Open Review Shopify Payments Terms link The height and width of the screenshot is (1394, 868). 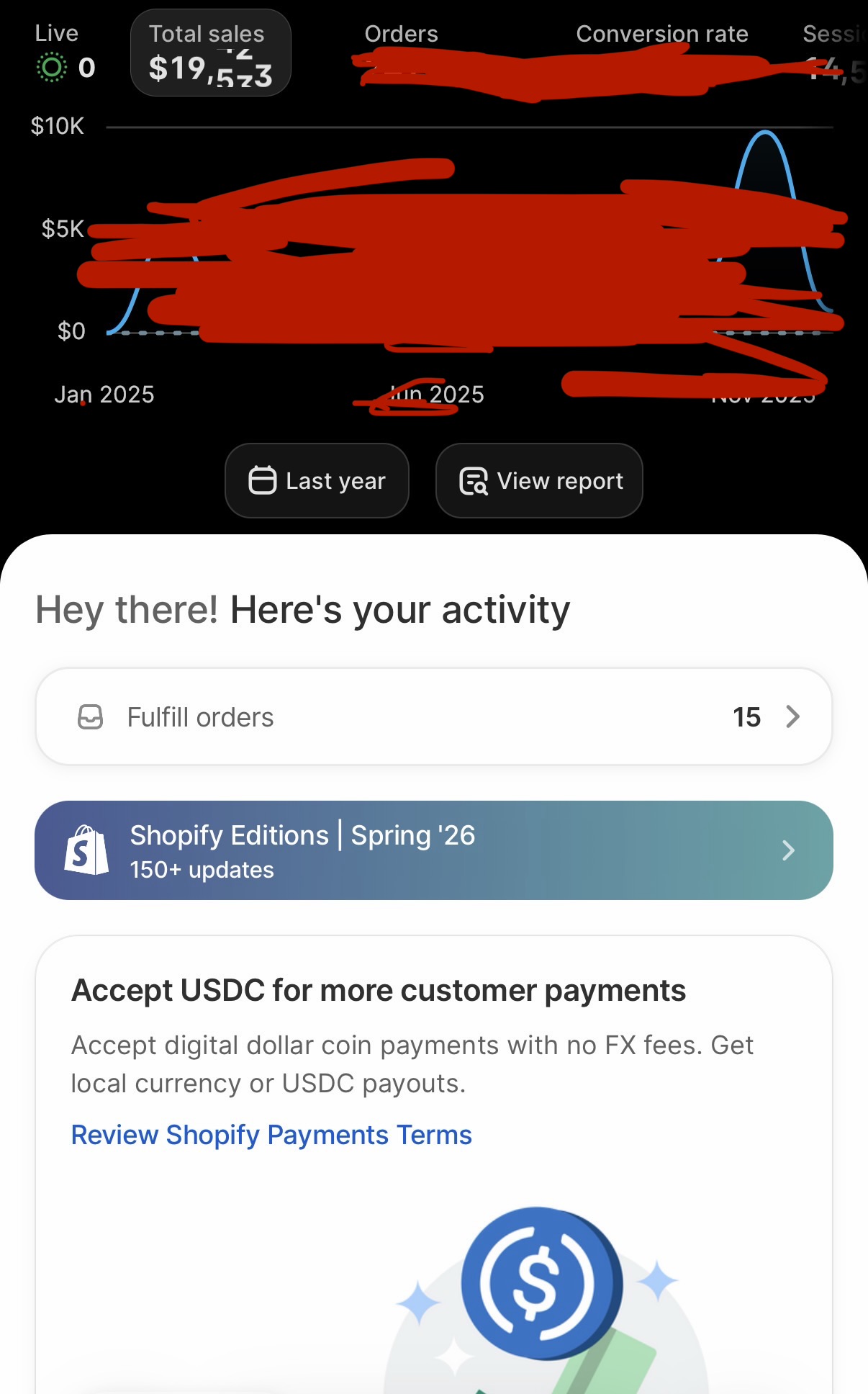pyautogui.click(x=271, y=1136)
